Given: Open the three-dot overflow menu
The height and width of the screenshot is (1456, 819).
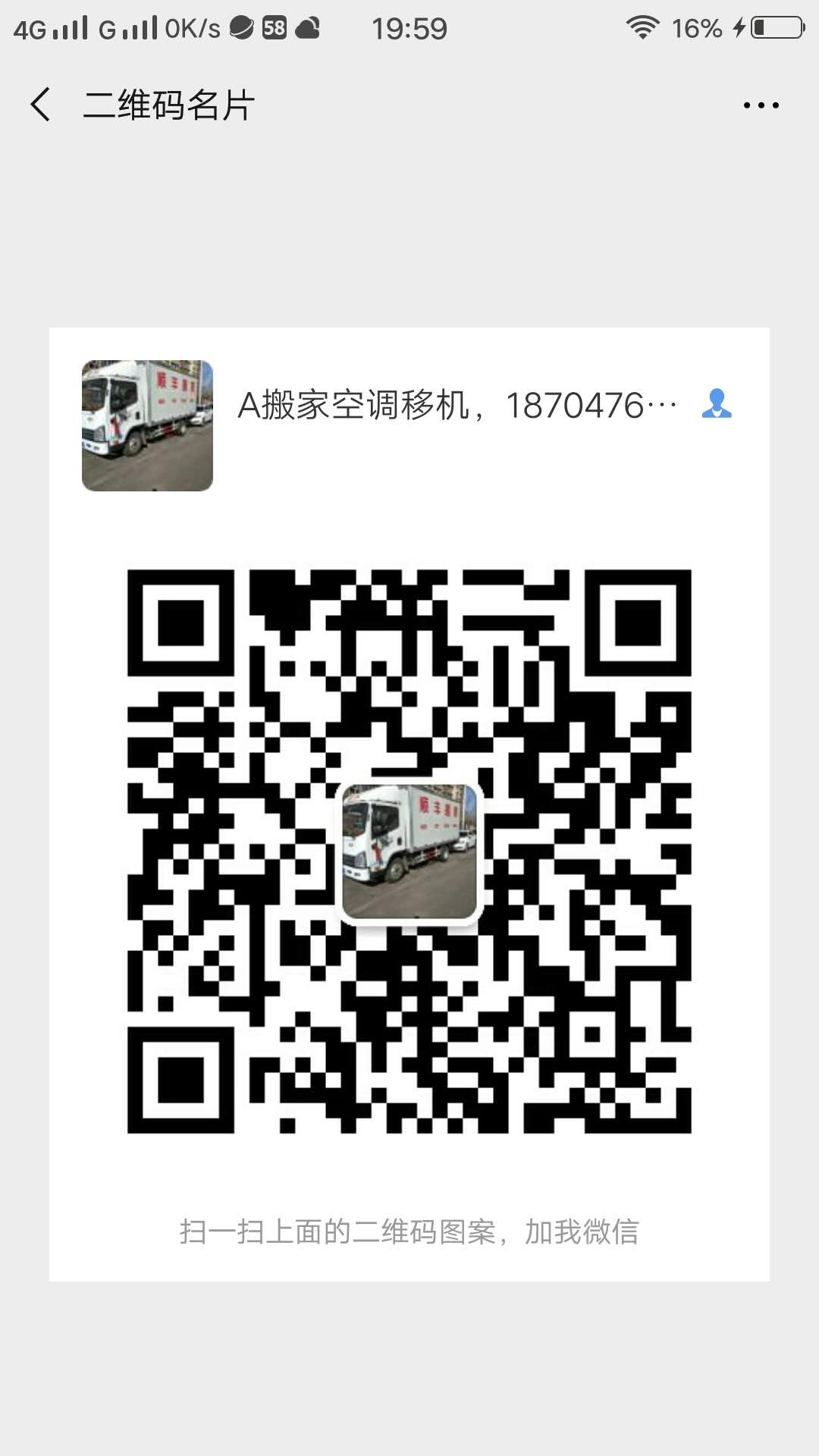Looking at the screenshot, I should click(761, 105).
